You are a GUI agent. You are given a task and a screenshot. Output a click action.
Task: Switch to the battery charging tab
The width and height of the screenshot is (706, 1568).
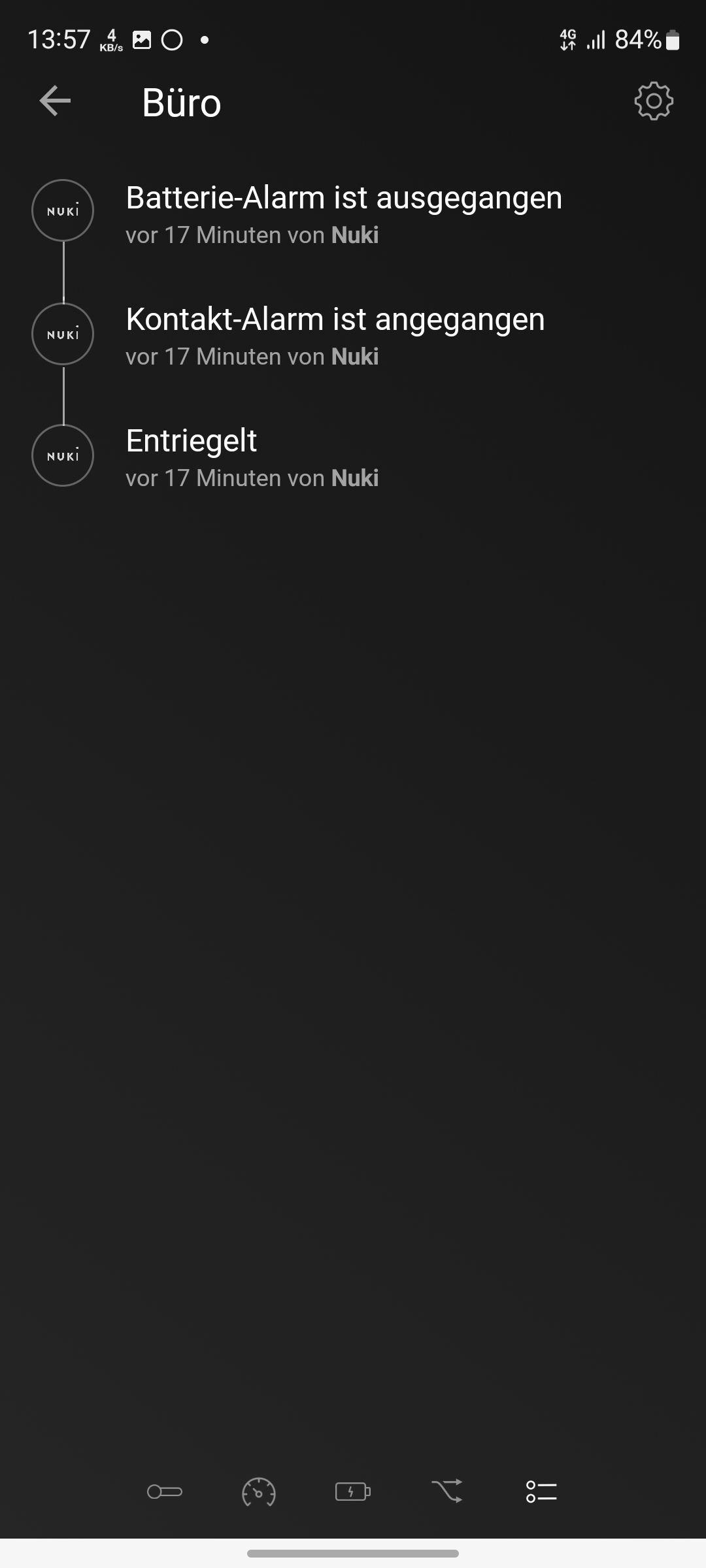pyautogui.click(x=353, y=1492)
